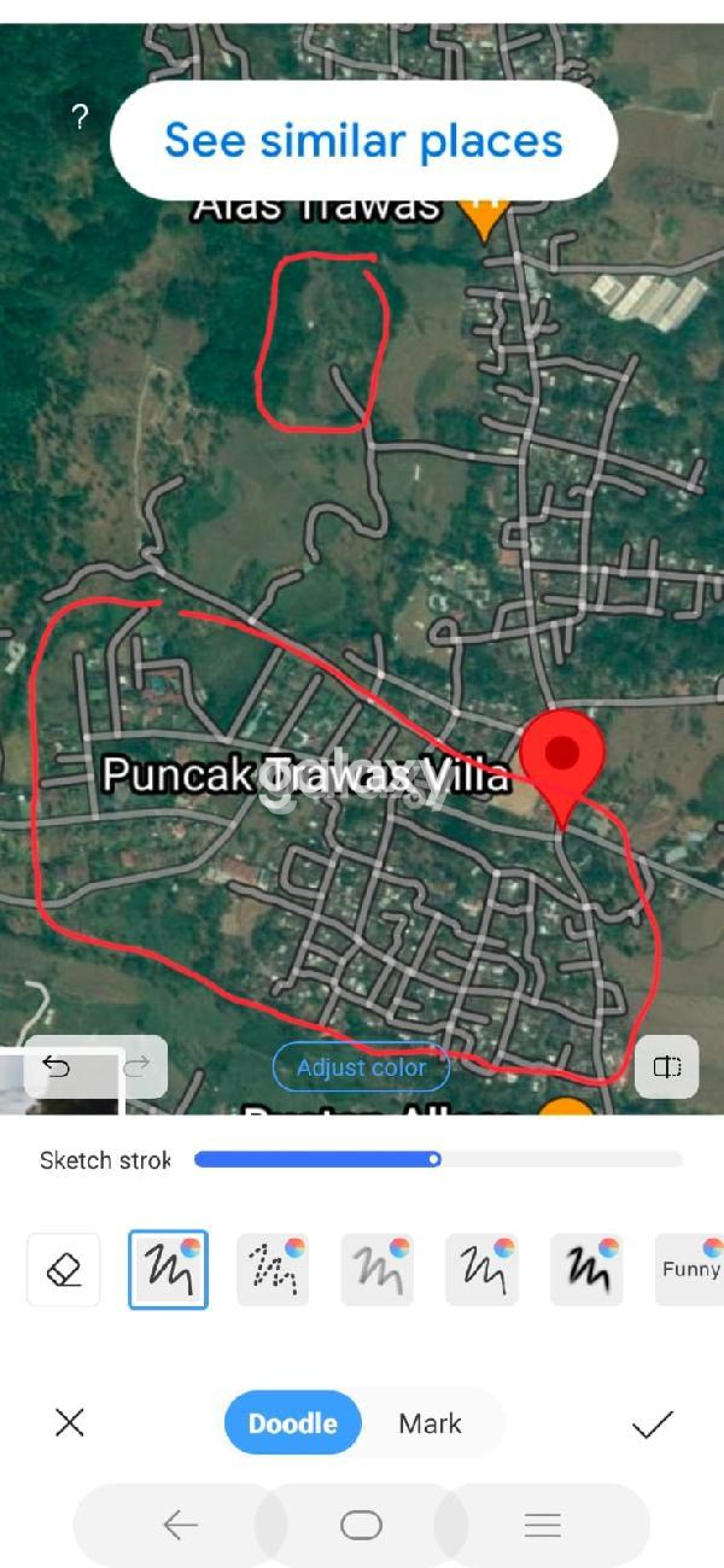The width and height of the screenshot is (724, 1568).
Task: Choose the dotted line sketch brush
Action: pyautogui.click(x=273, y=1269)
